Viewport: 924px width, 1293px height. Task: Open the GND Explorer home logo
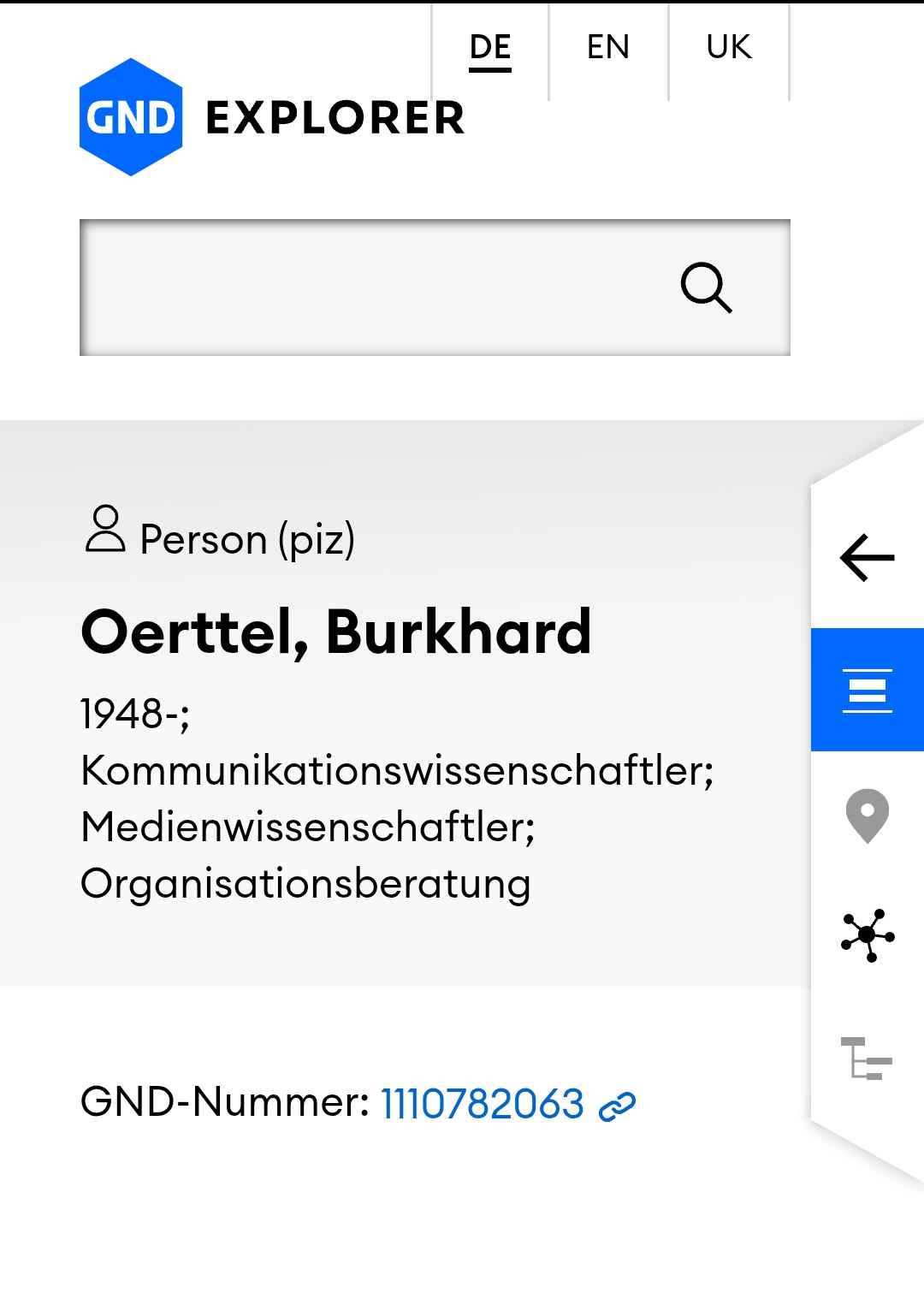tap(271, 117)
